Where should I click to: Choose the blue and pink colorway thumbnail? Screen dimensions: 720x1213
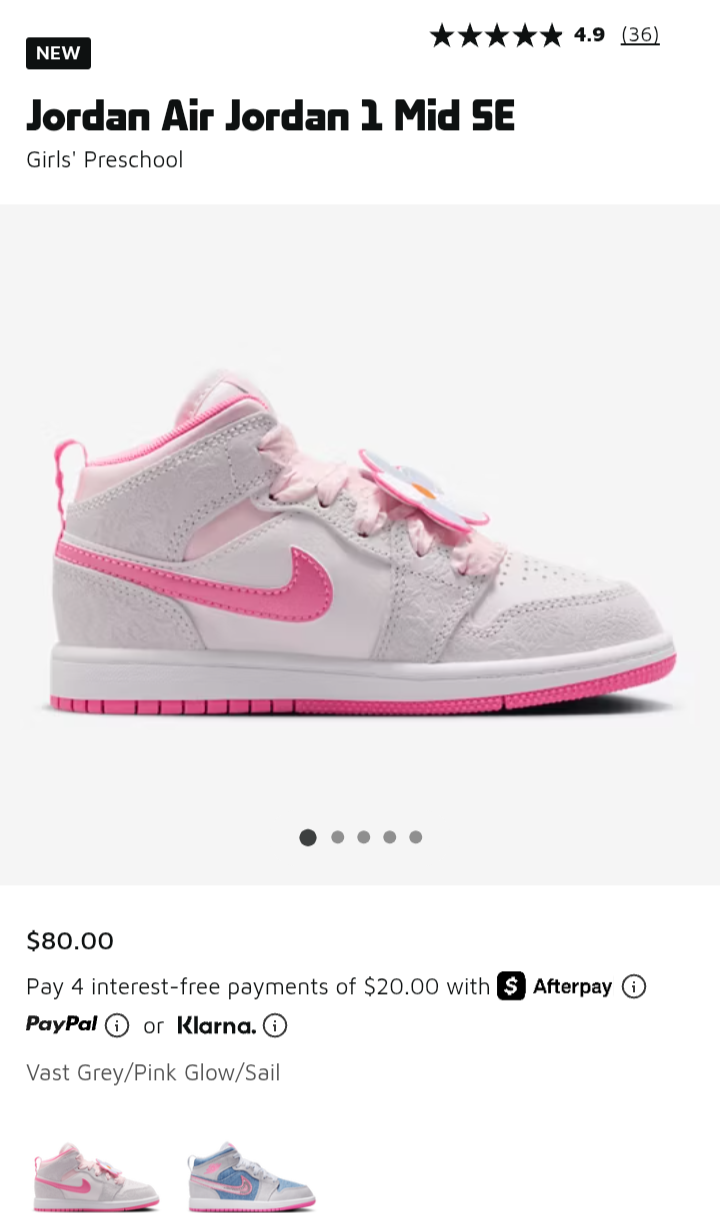click(251, 1176)
